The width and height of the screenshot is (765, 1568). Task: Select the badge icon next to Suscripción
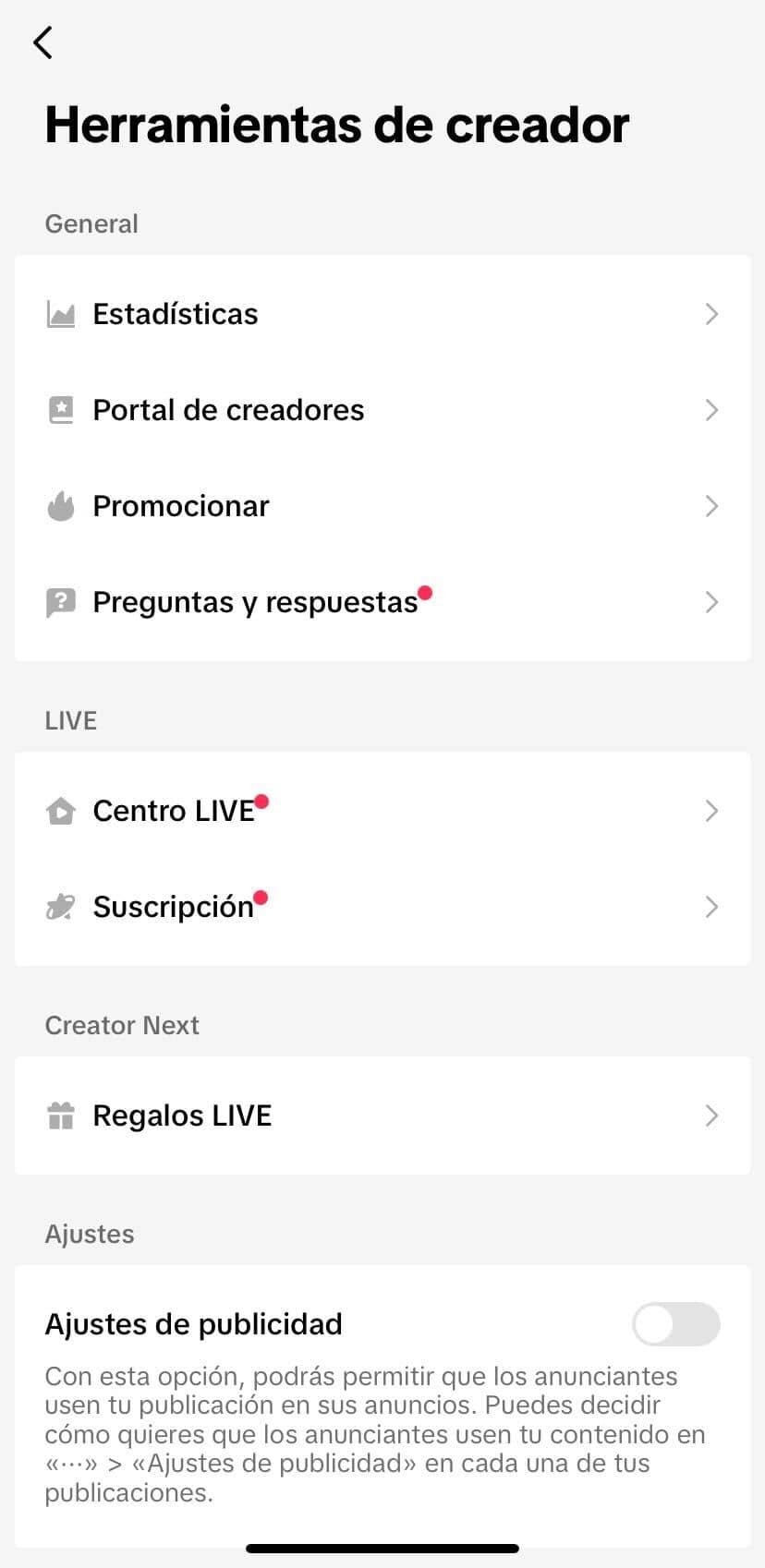click(x=60, y=907)
